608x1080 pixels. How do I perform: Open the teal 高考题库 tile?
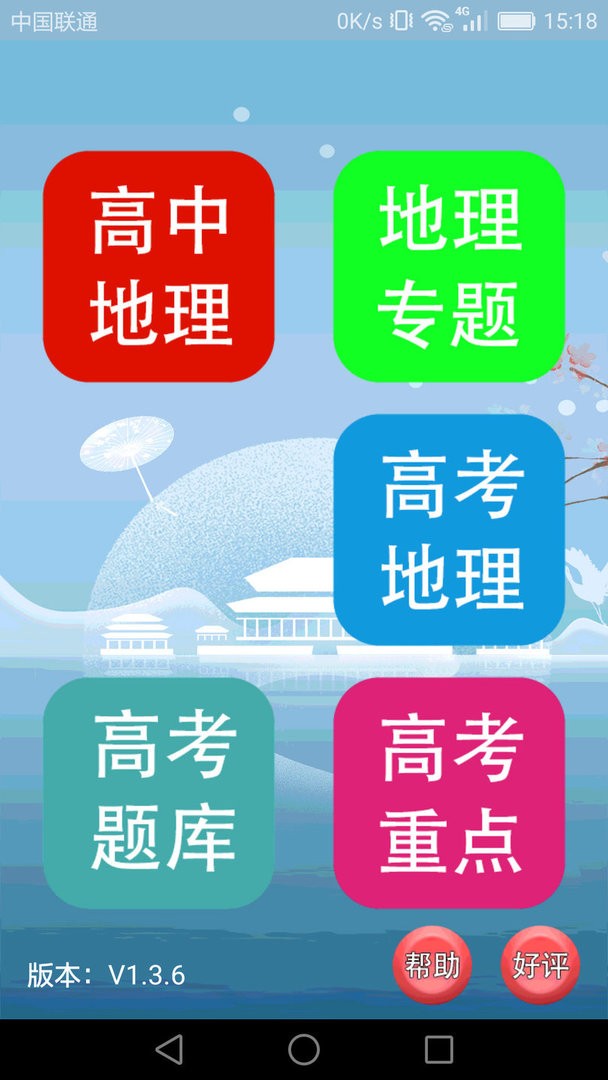coord(159,793)
